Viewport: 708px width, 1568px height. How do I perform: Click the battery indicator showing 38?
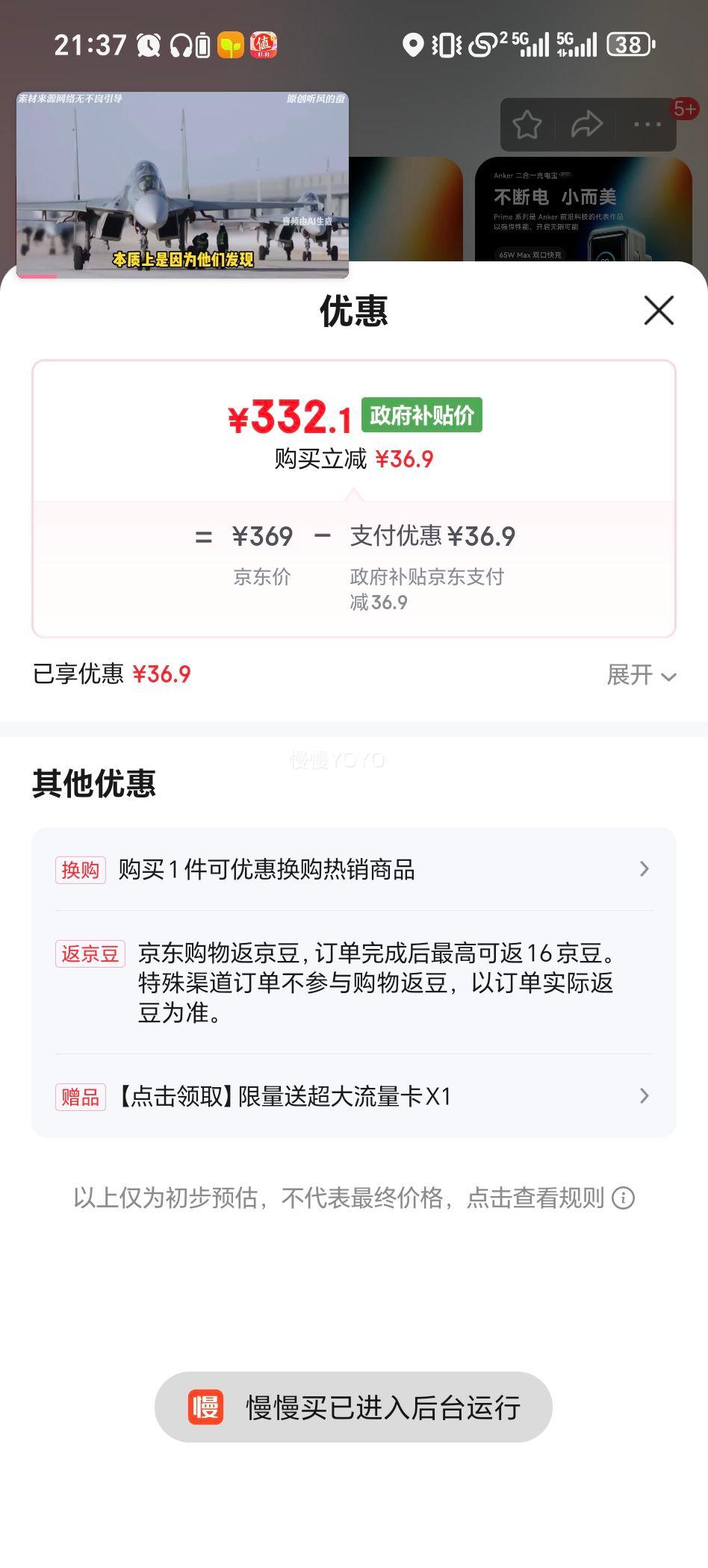(x=627, y=46)
